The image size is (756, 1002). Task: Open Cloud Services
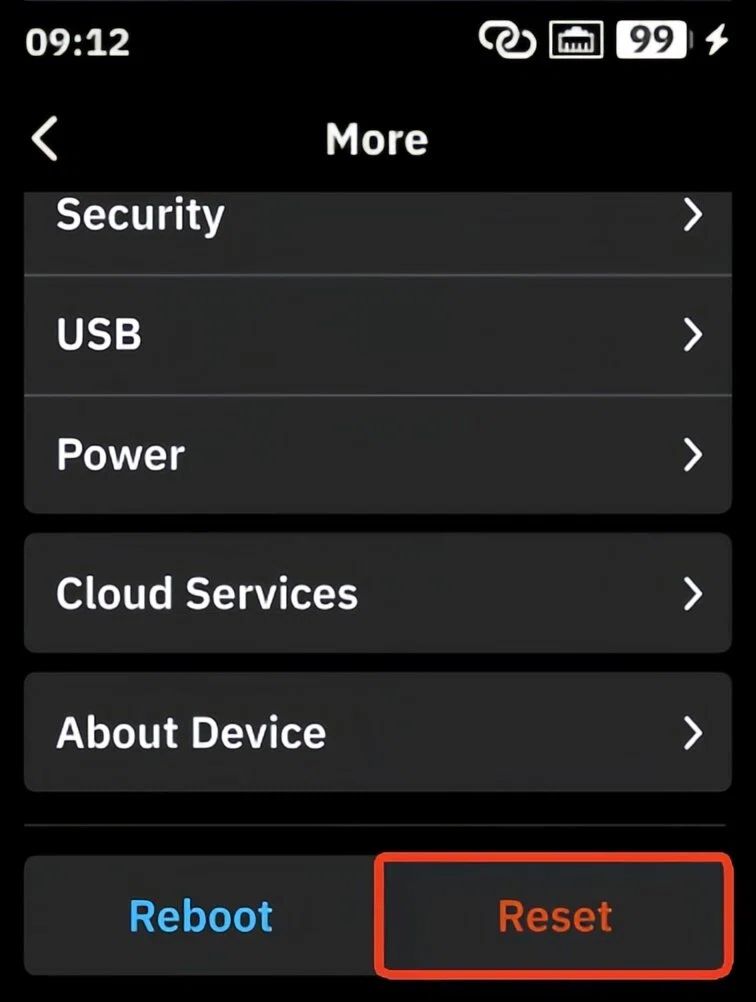pos(377,593)
